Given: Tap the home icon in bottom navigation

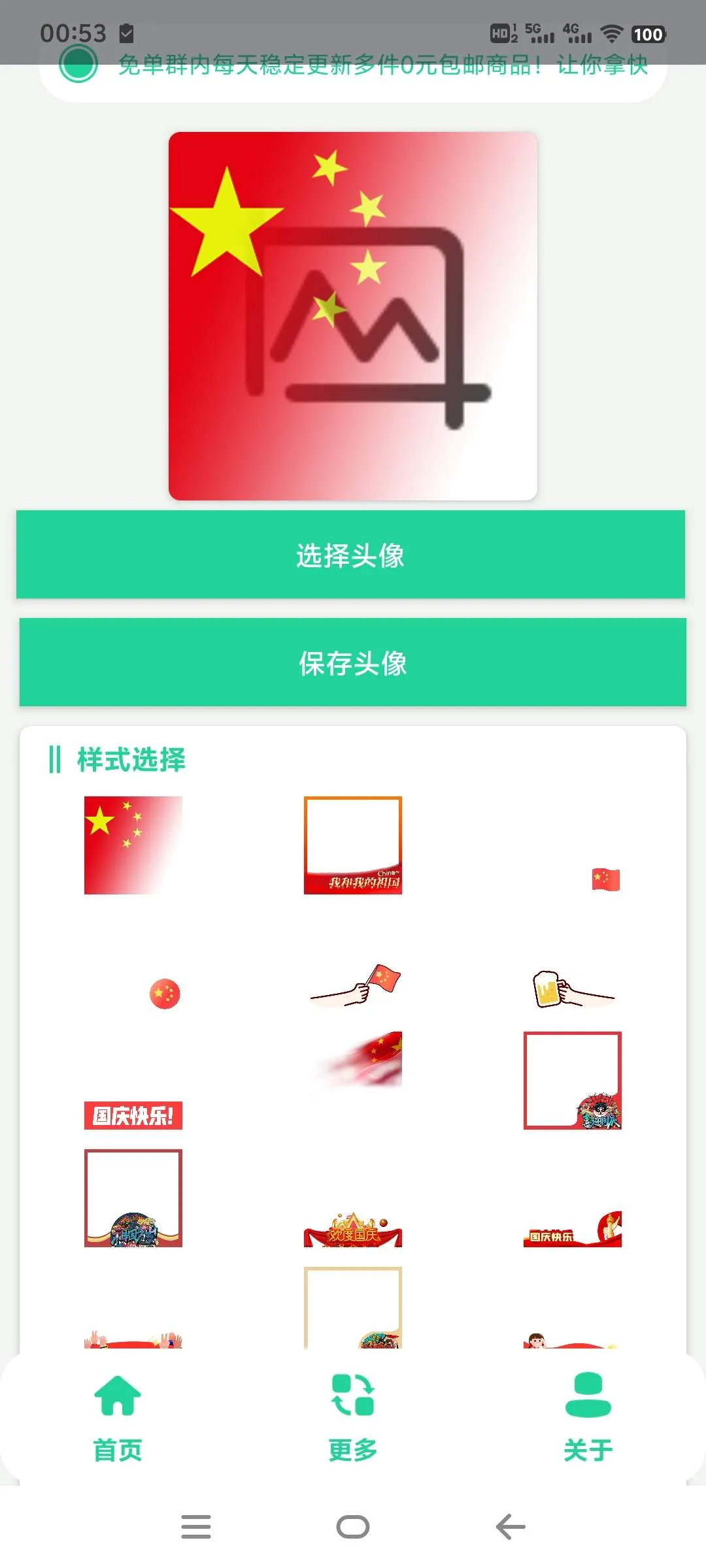Looking at the screenshot, I should pyautogui.click(x=116, y=1398).
